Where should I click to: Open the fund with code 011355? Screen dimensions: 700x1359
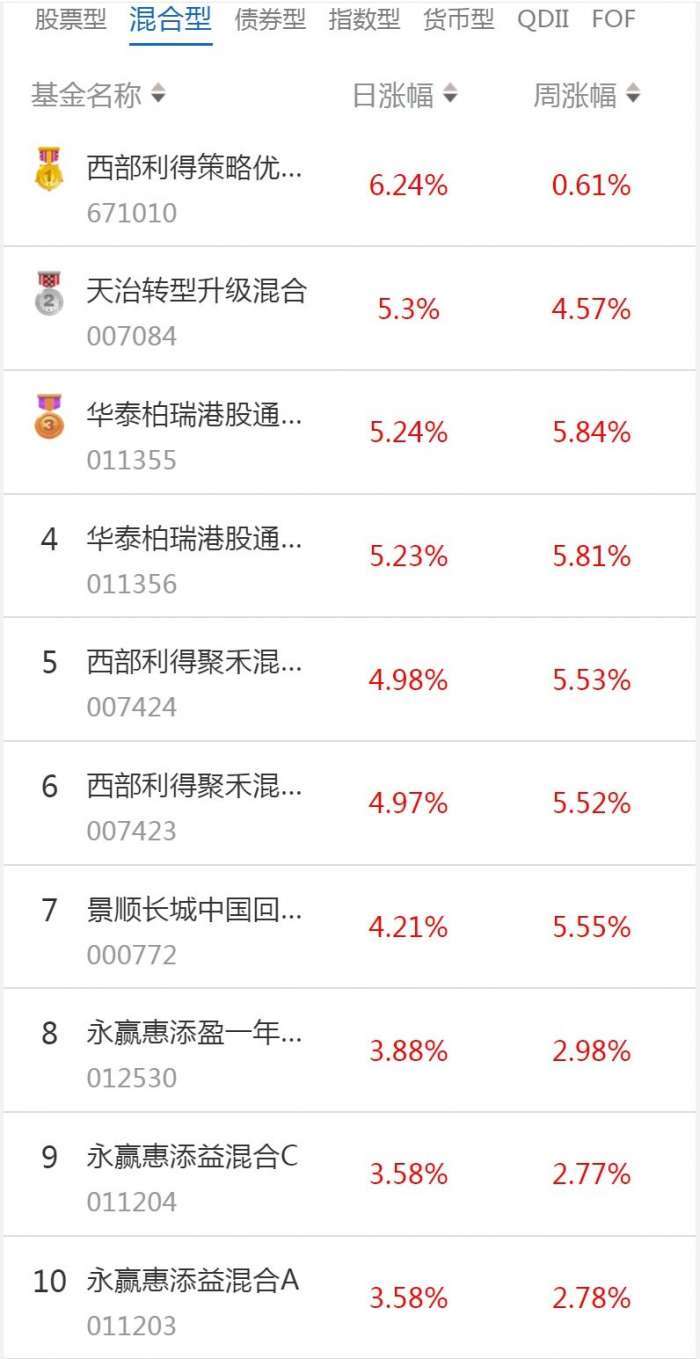pos(194,434)
